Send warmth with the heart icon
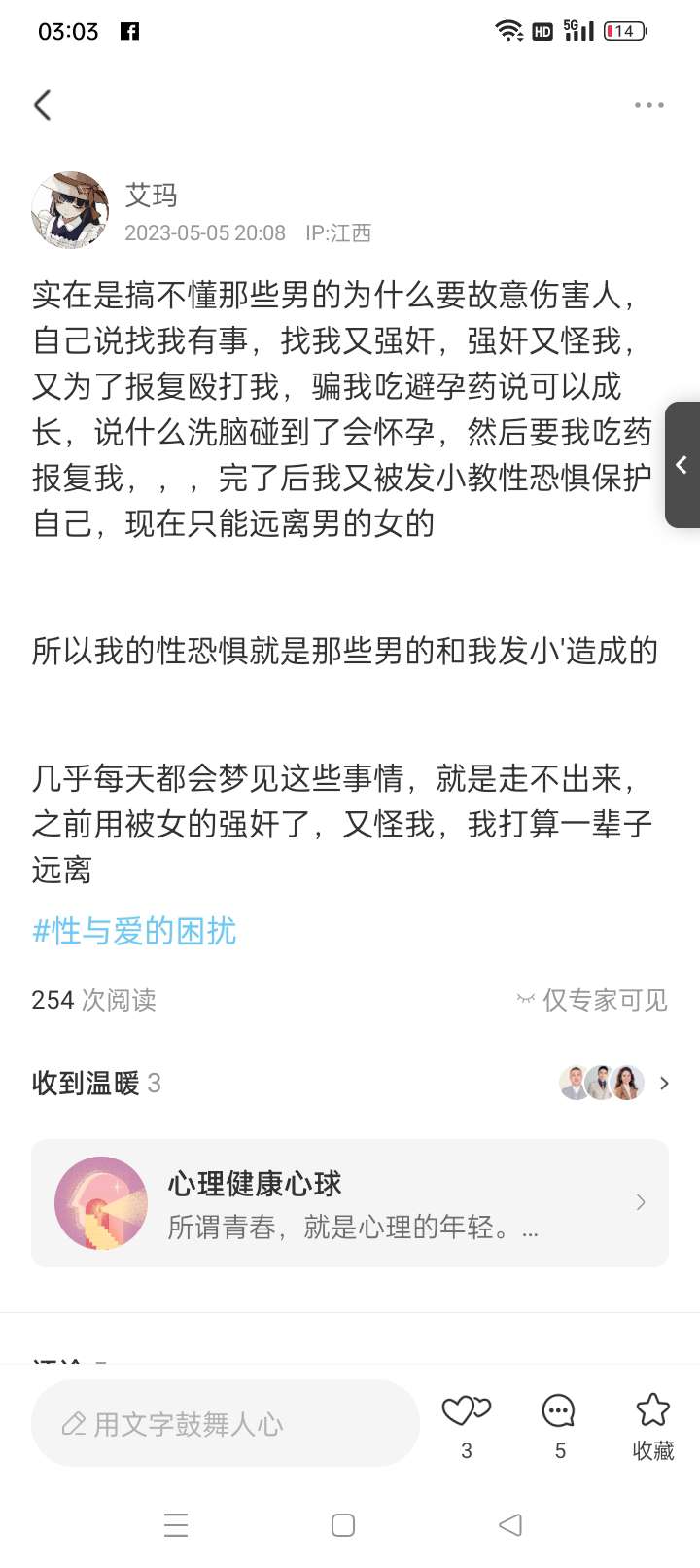 tap(467, 1411)
